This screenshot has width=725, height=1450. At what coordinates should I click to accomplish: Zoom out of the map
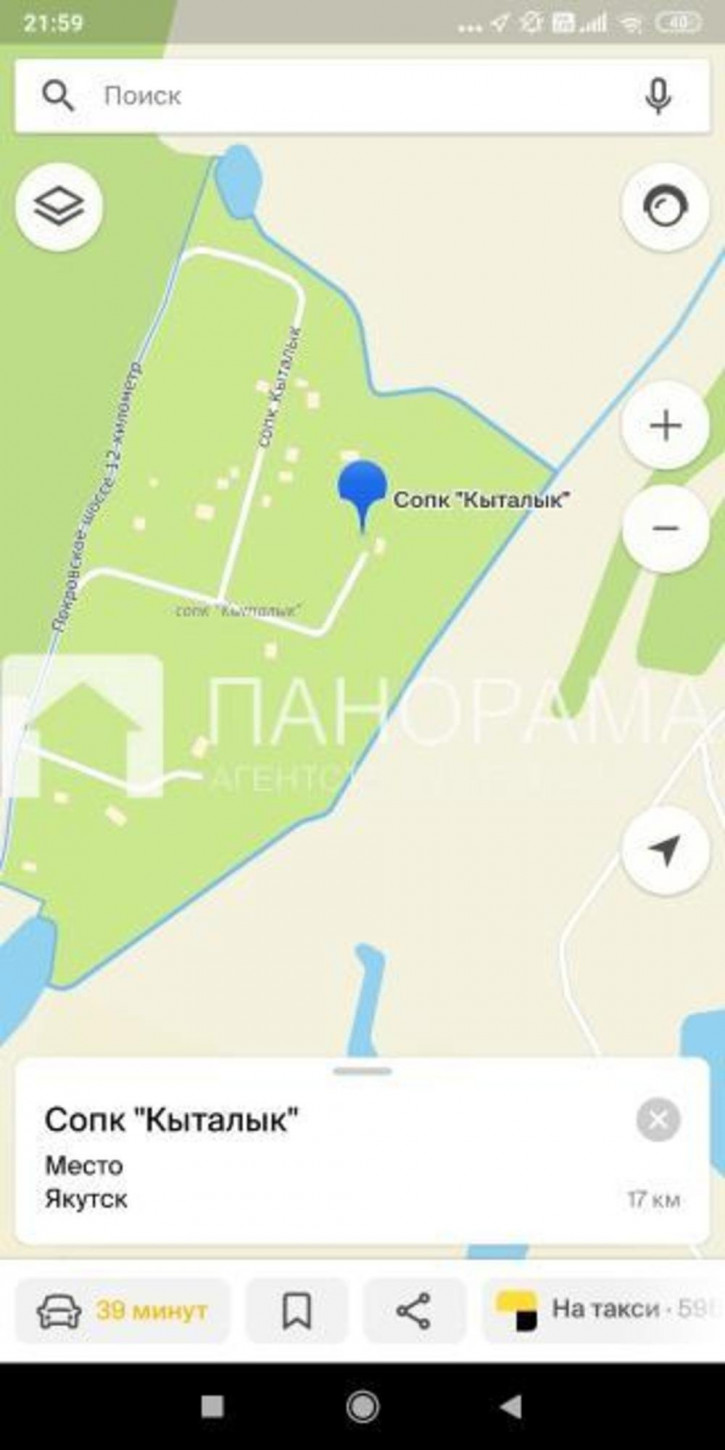coord(665,529)
